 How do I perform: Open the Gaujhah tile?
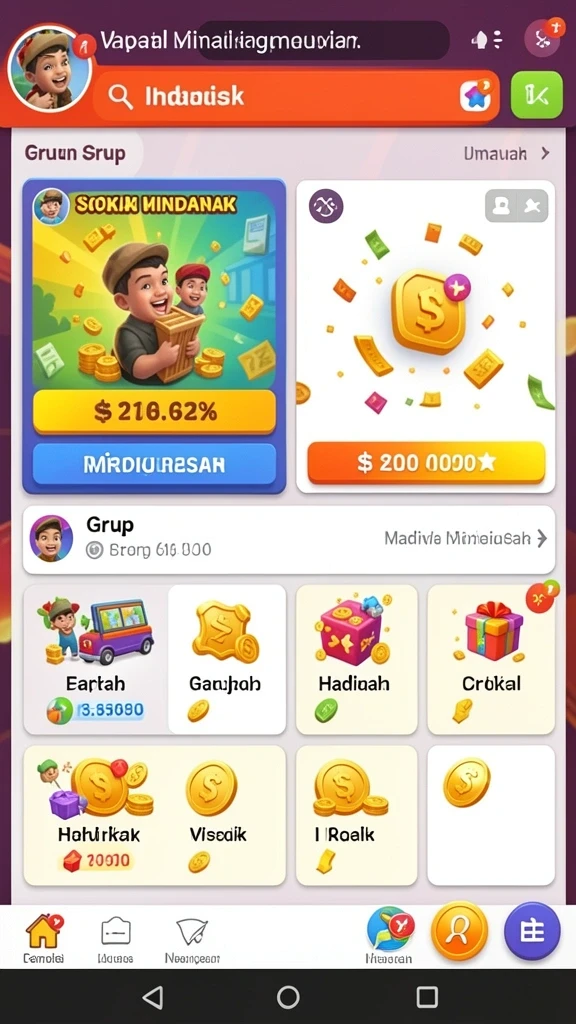227,660
